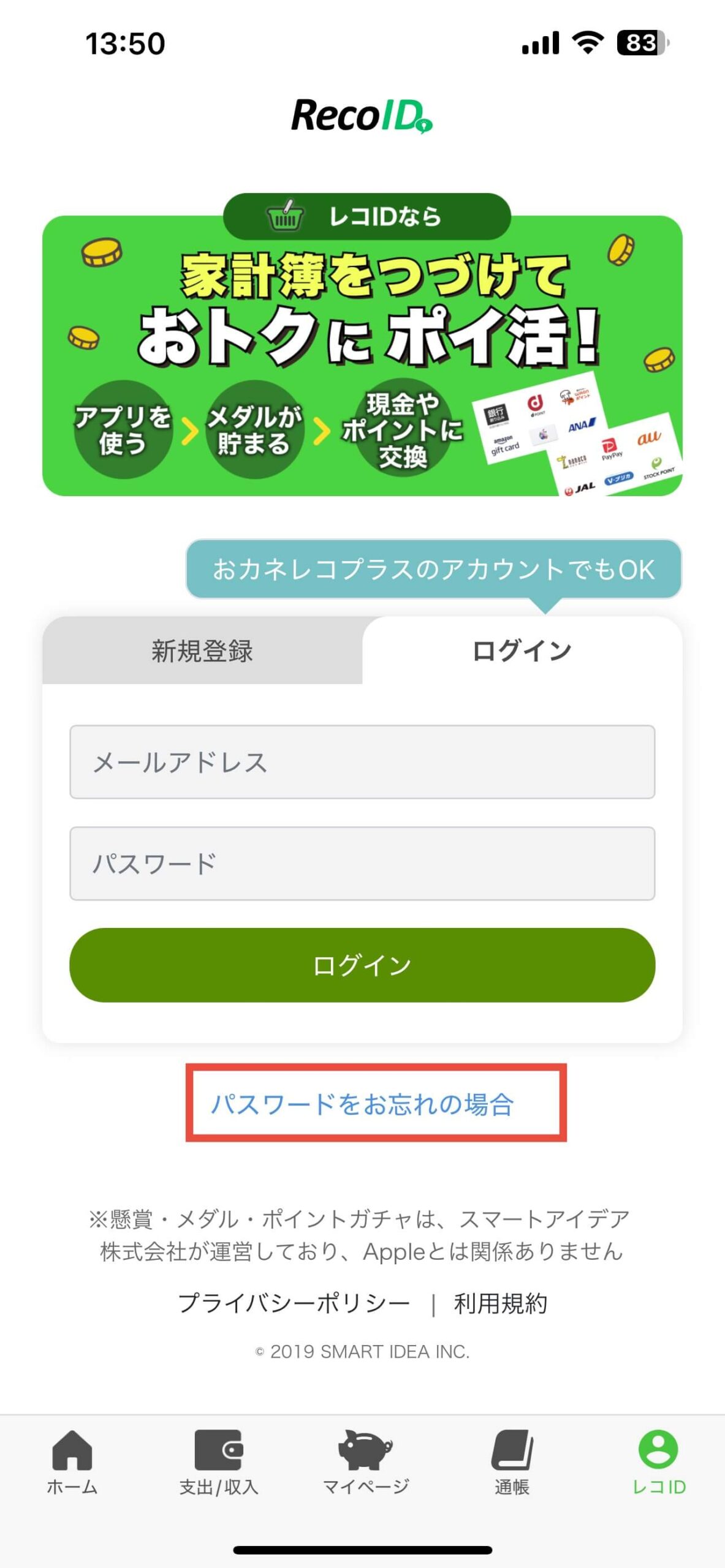
Task: Focus the メールアドレス field
Action: [362, 762]
